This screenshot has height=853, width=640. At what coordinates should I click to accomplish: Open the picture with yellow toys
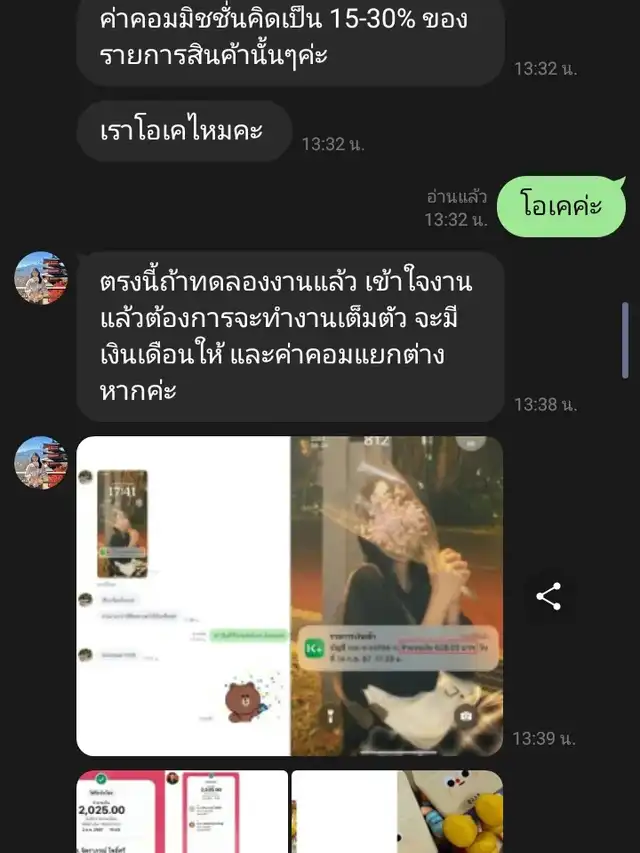(x=396, y=811)
